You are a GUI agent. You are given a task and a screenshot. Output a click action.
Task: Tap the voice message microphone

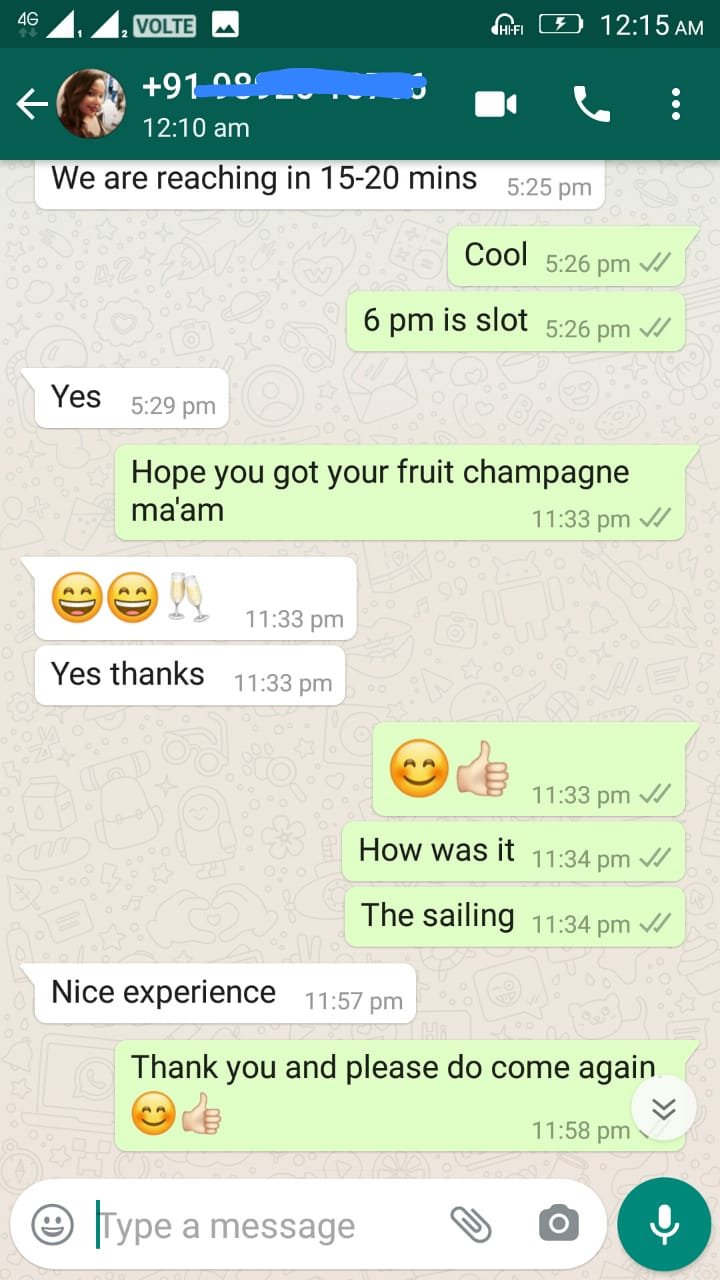point(664,1224)
